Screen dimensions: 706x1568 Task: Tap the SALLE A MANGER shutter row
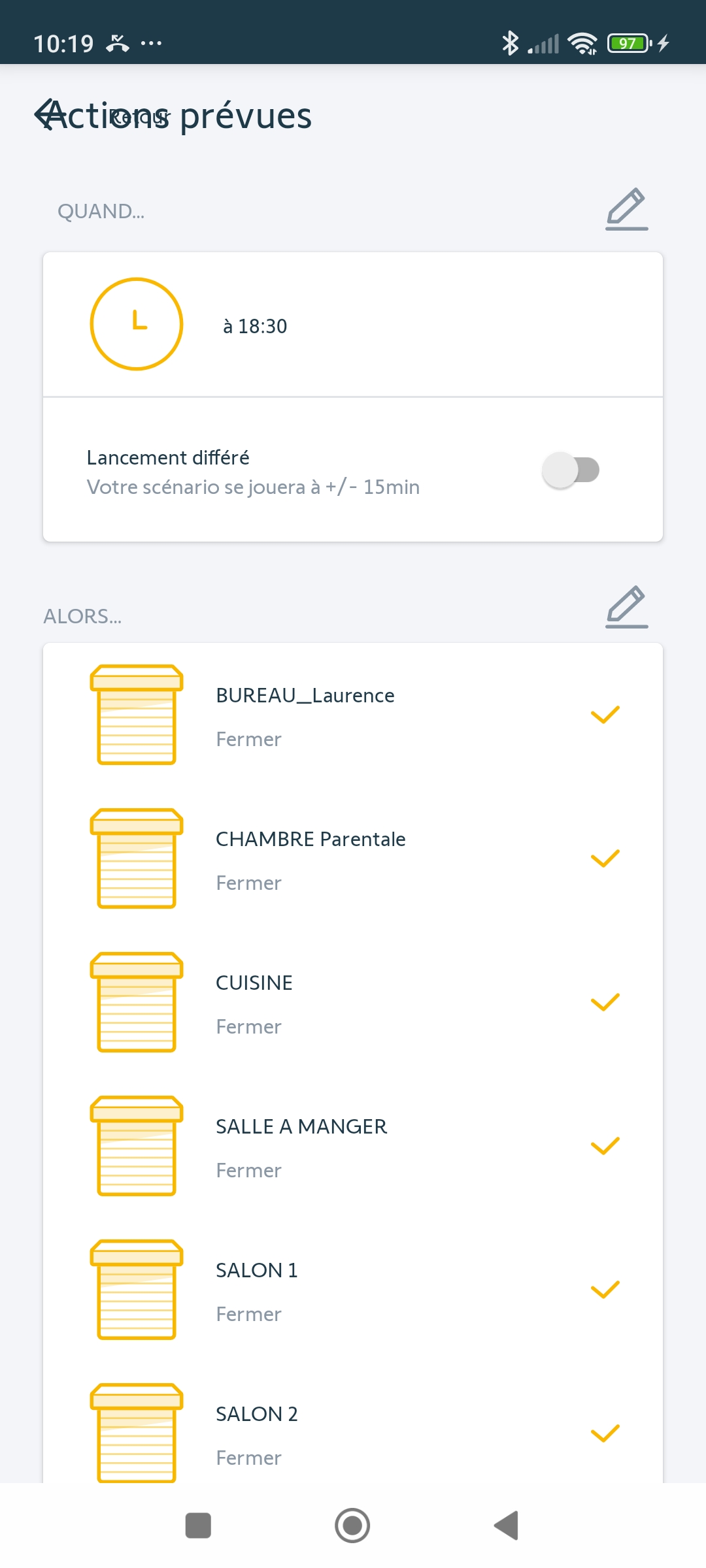point(353,1147)
